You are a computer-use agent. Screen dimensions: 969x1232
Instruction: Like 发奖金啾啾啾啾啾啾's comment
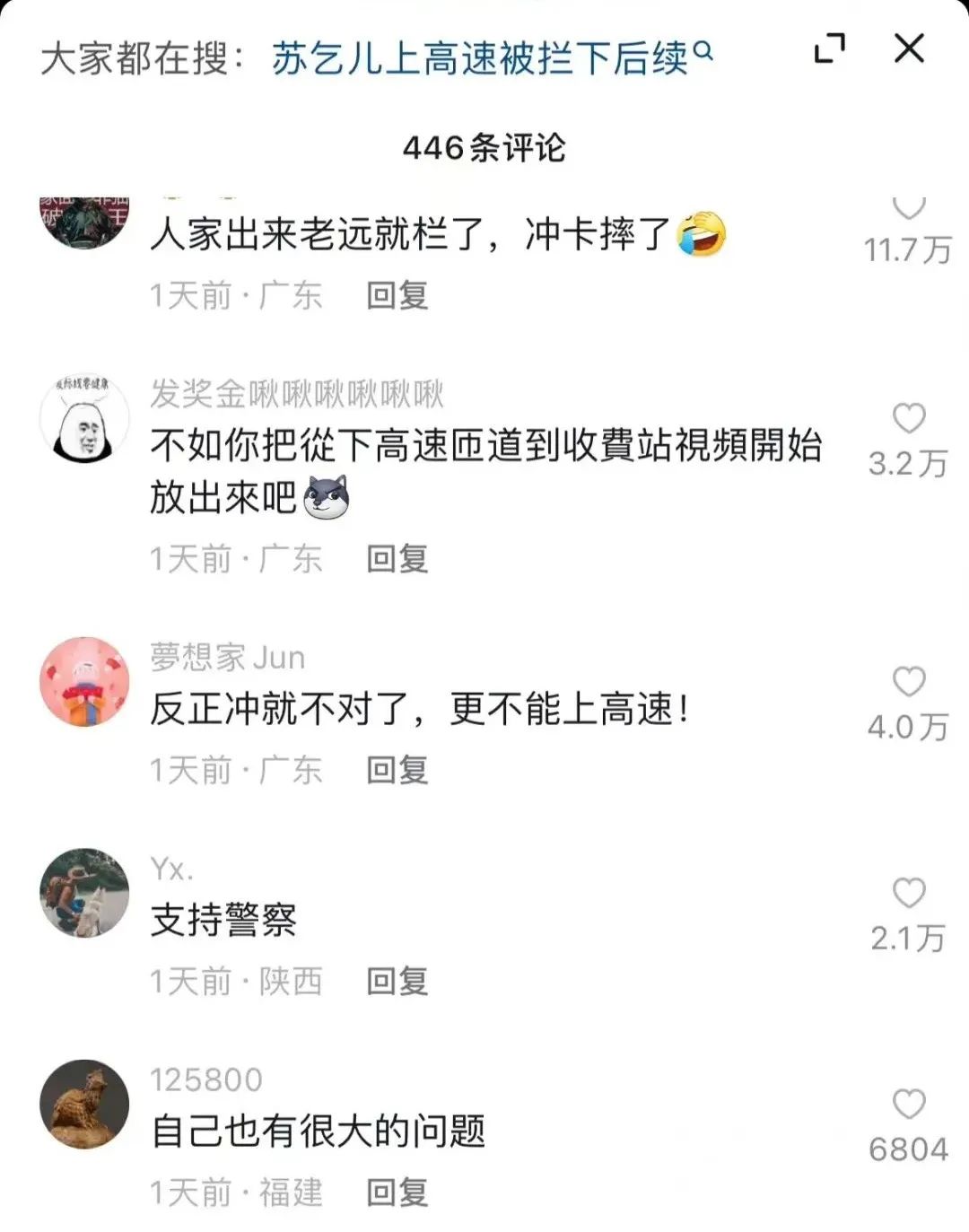pos(908,418)
